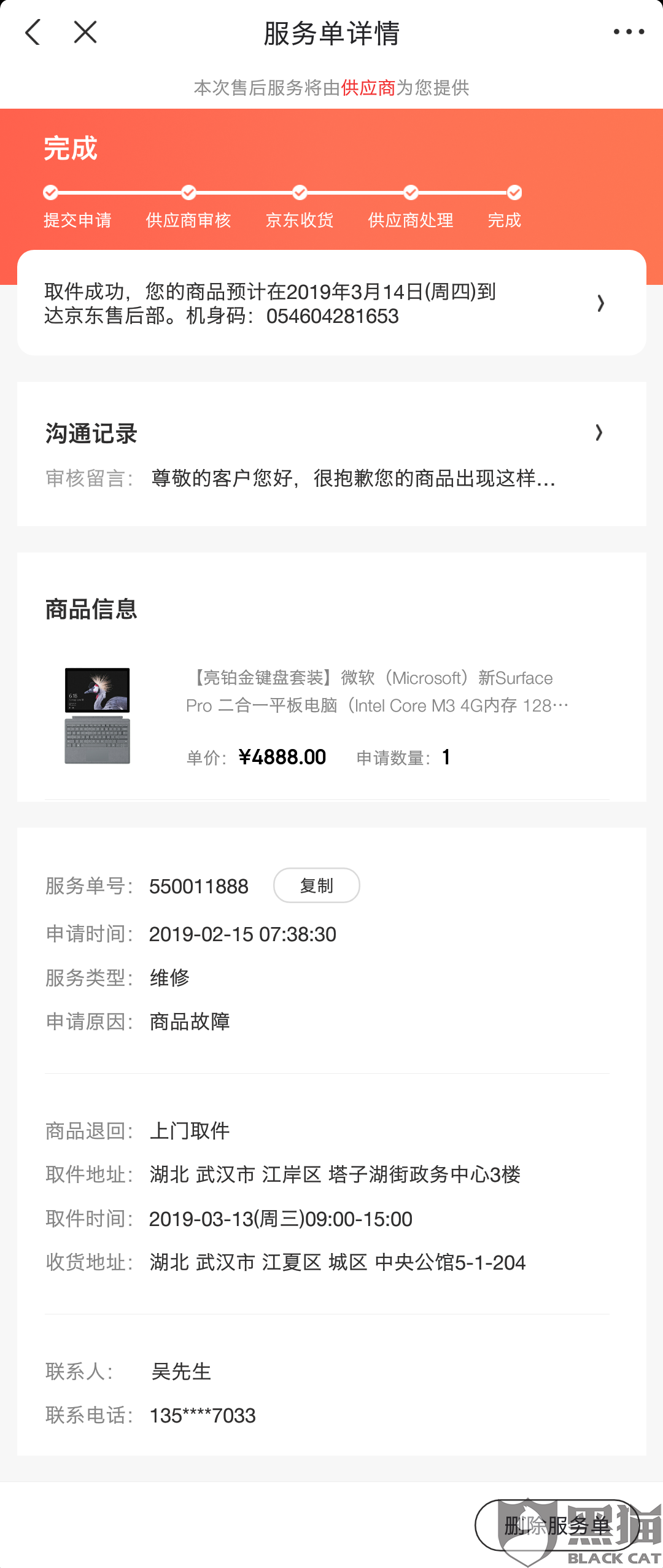Open the three-dot overflow menu
This screenshot has height=1568, width=663.
629,32
